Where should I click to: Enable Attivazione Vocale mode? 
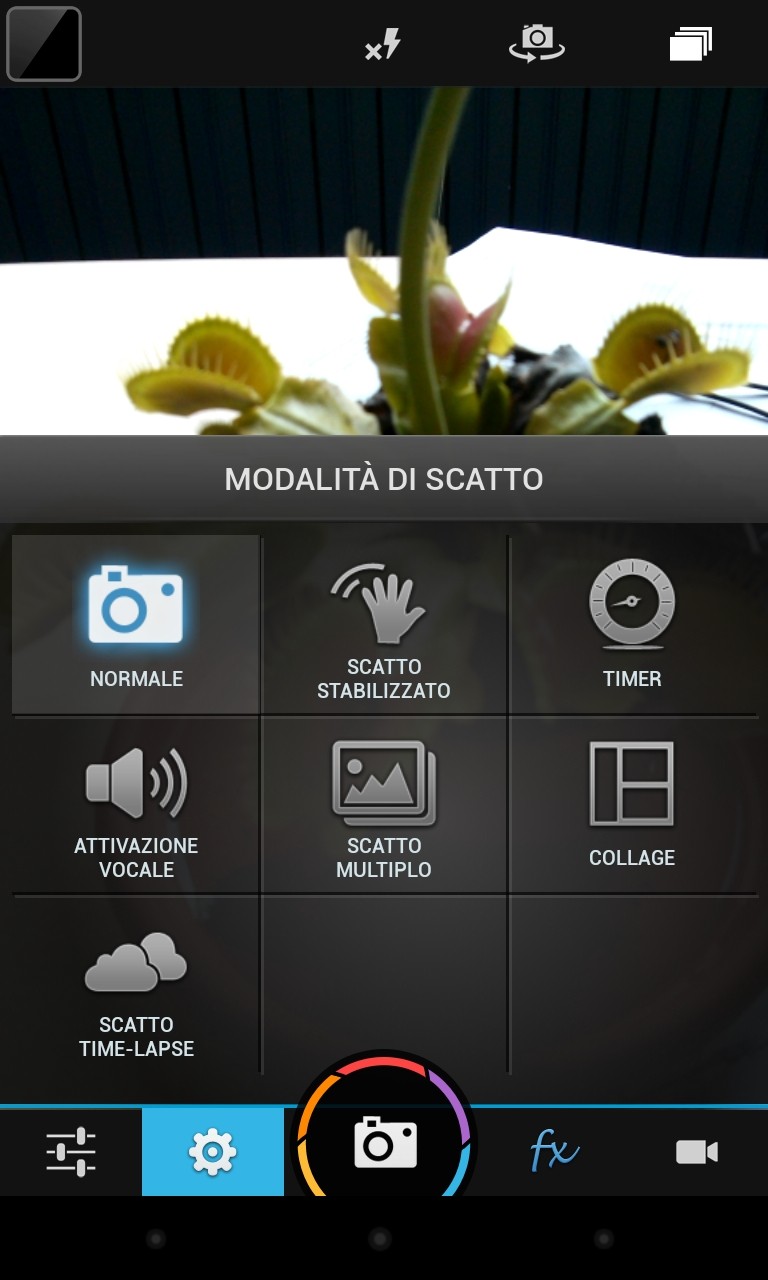pos(136,805)
